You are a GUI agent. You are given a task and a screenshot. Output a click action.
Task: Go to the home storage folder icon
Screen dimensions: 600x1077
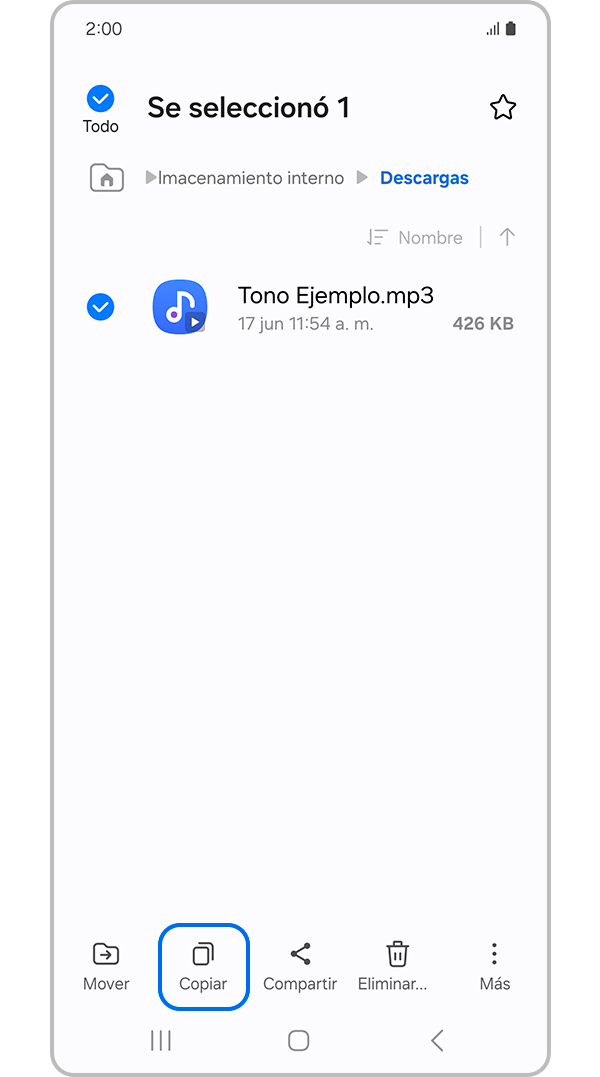(107, 178)
